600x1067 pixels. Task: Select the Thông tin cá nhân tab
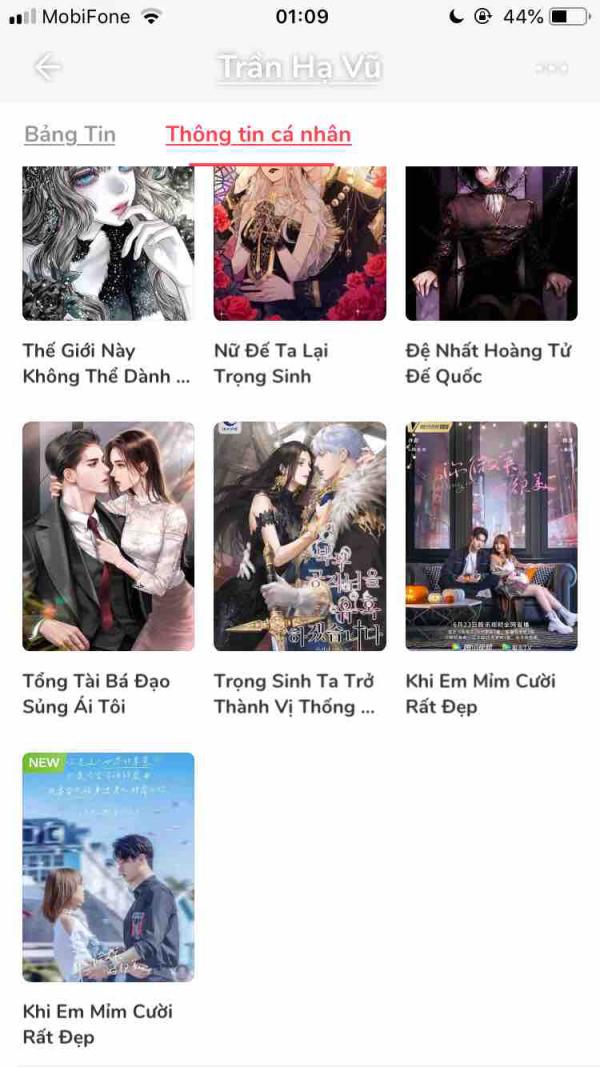tap(258, 135)
